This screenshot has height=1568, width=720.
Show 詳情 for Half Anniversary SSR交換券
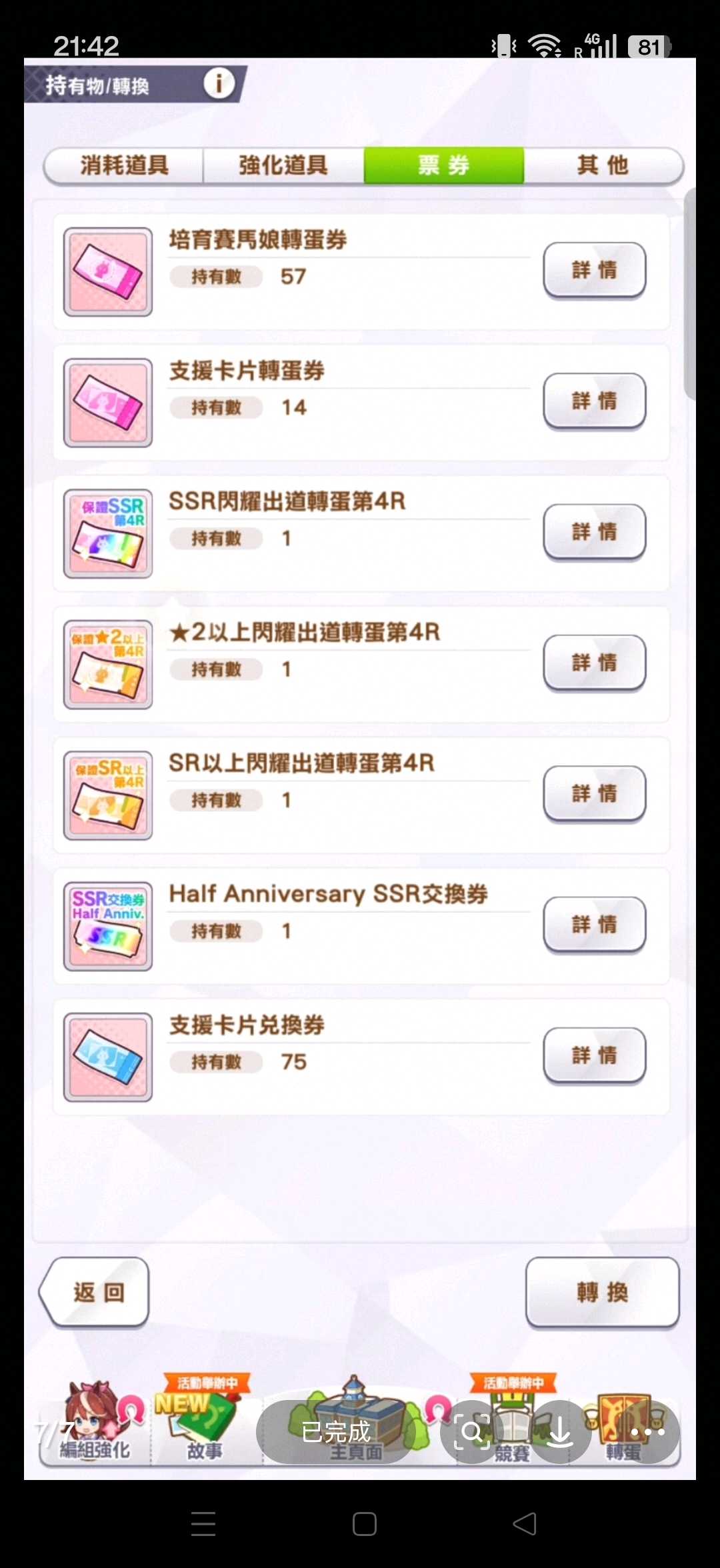(x=594, y=925)
